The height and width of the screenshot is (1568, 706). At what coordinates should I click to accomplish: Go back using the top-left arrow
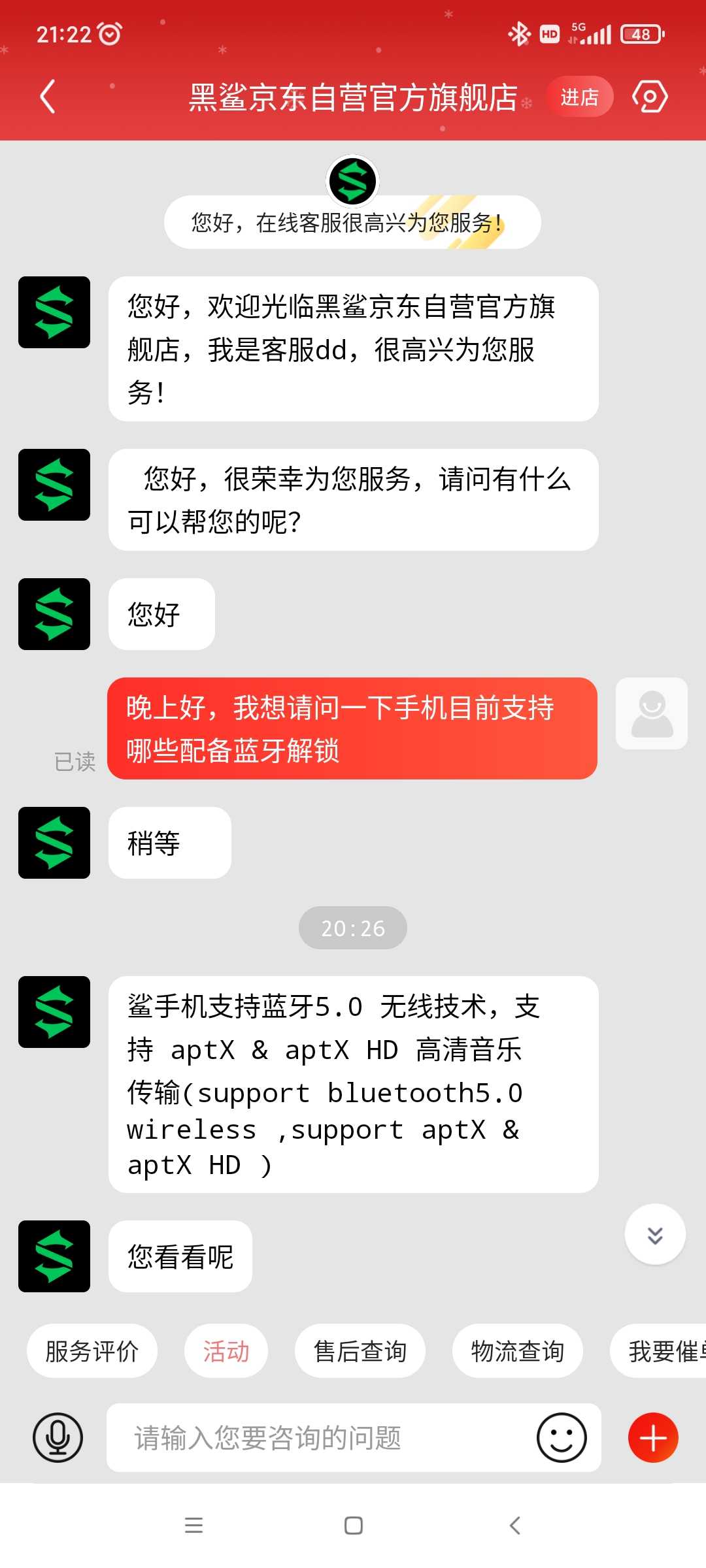(x=47, y=97)
